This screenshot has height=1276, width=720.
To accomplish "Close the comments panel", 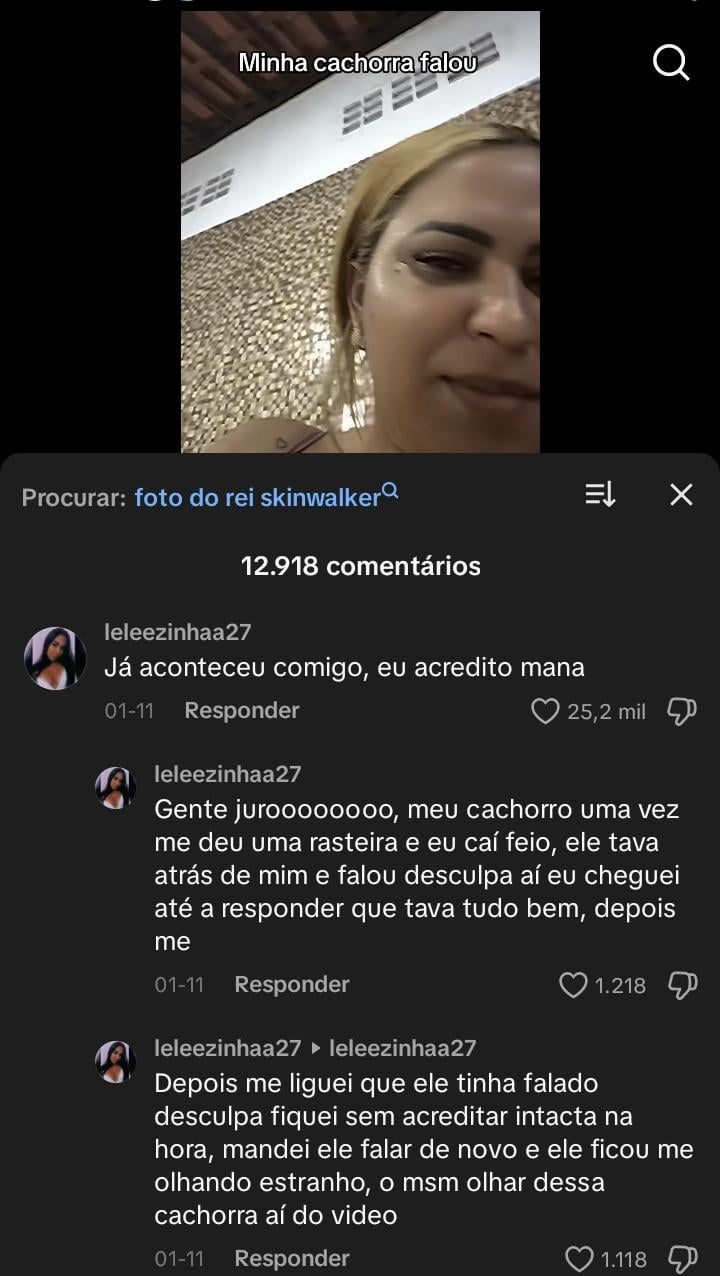I will pos(681,494).
